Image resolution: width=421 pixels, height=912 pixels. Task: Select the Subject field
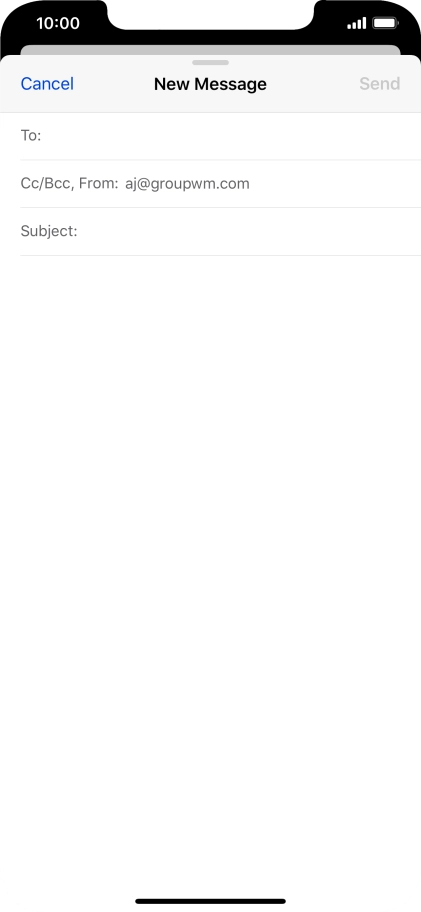coord(220,231)
